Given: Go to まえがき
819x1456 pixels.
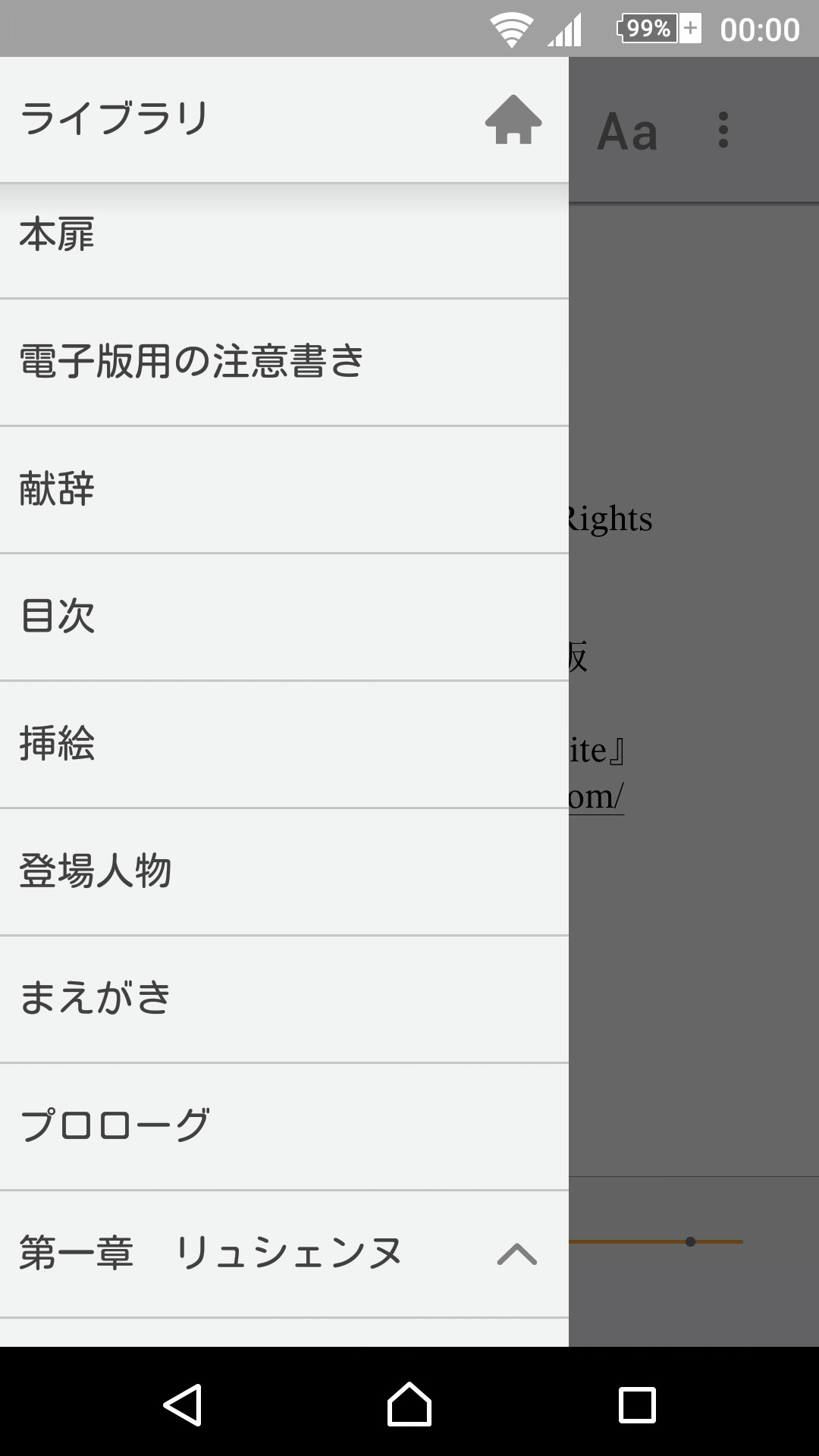Looking at the screenshot, I should coord(284,999).
